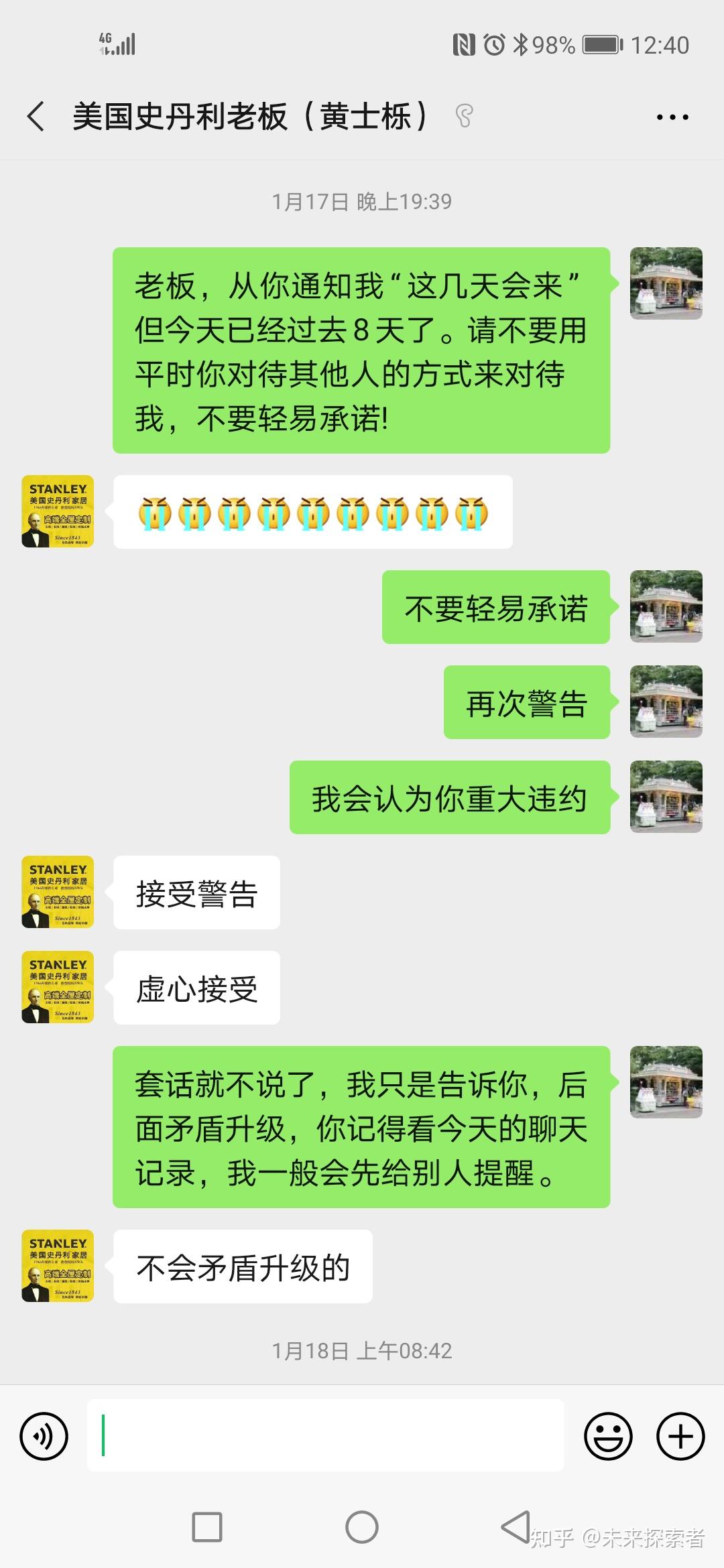Go back from the chat
This screenshot has height=1568, width=724.
click(x=36, y=117)
